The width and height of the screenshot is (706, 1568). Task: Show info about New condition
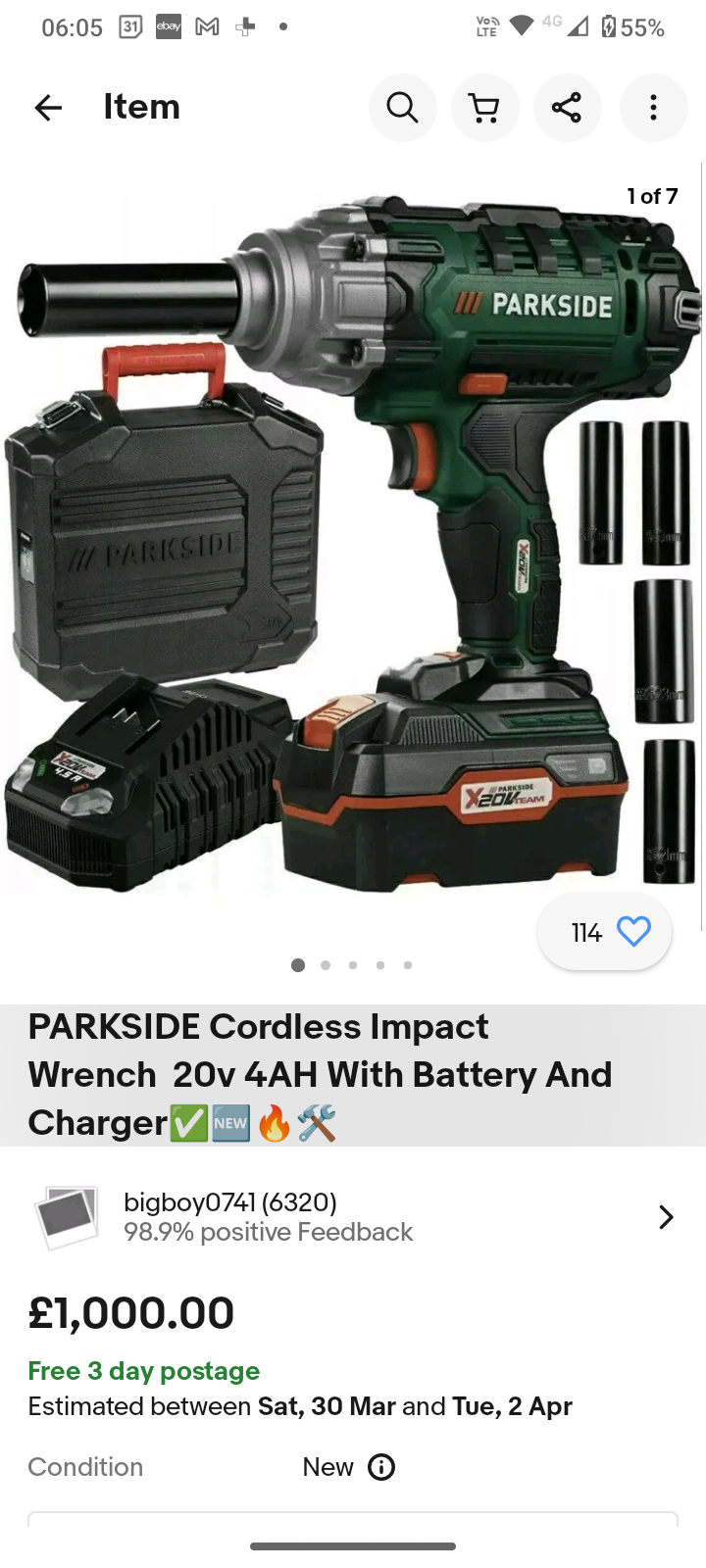click(x=381, y=1467)
